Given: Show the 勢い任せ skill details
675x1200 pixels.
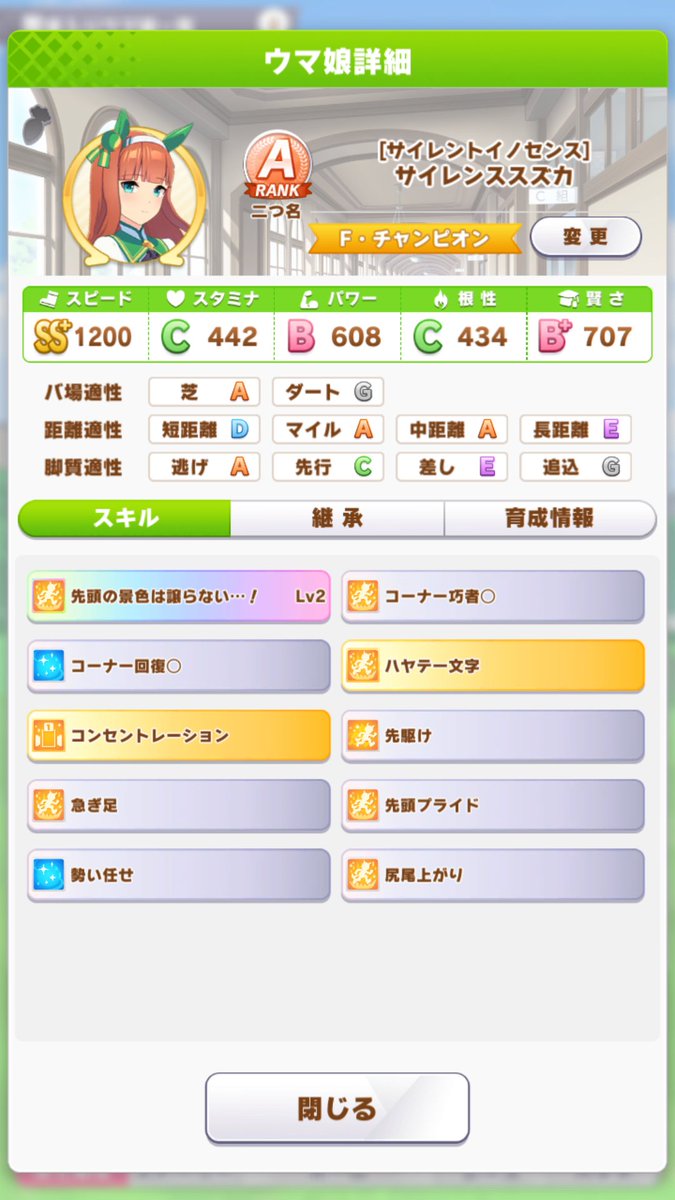Looking at the screenshot, I should click(x=178, y=875).
